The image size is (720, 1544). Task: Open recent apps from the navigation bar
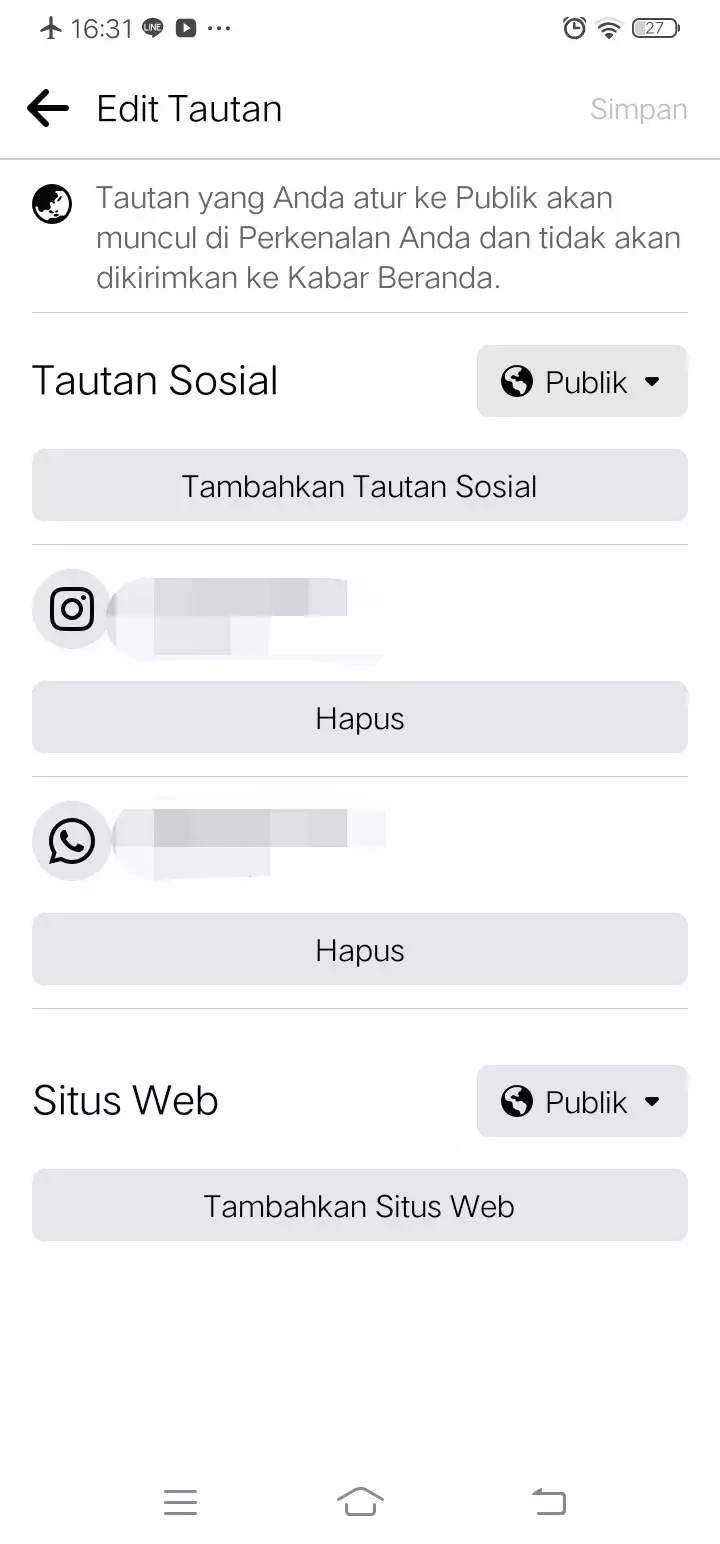(180, 1501)
